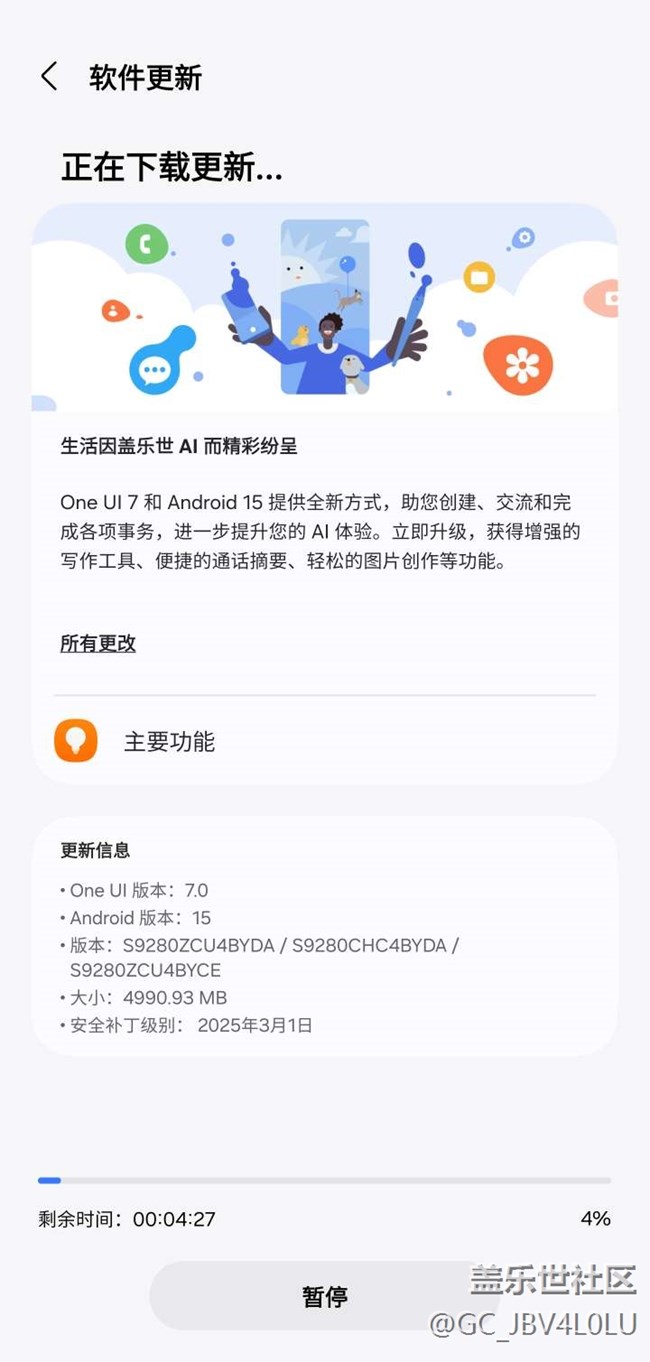
Task: Open the 所有更改 link
Action: (98, 644)
